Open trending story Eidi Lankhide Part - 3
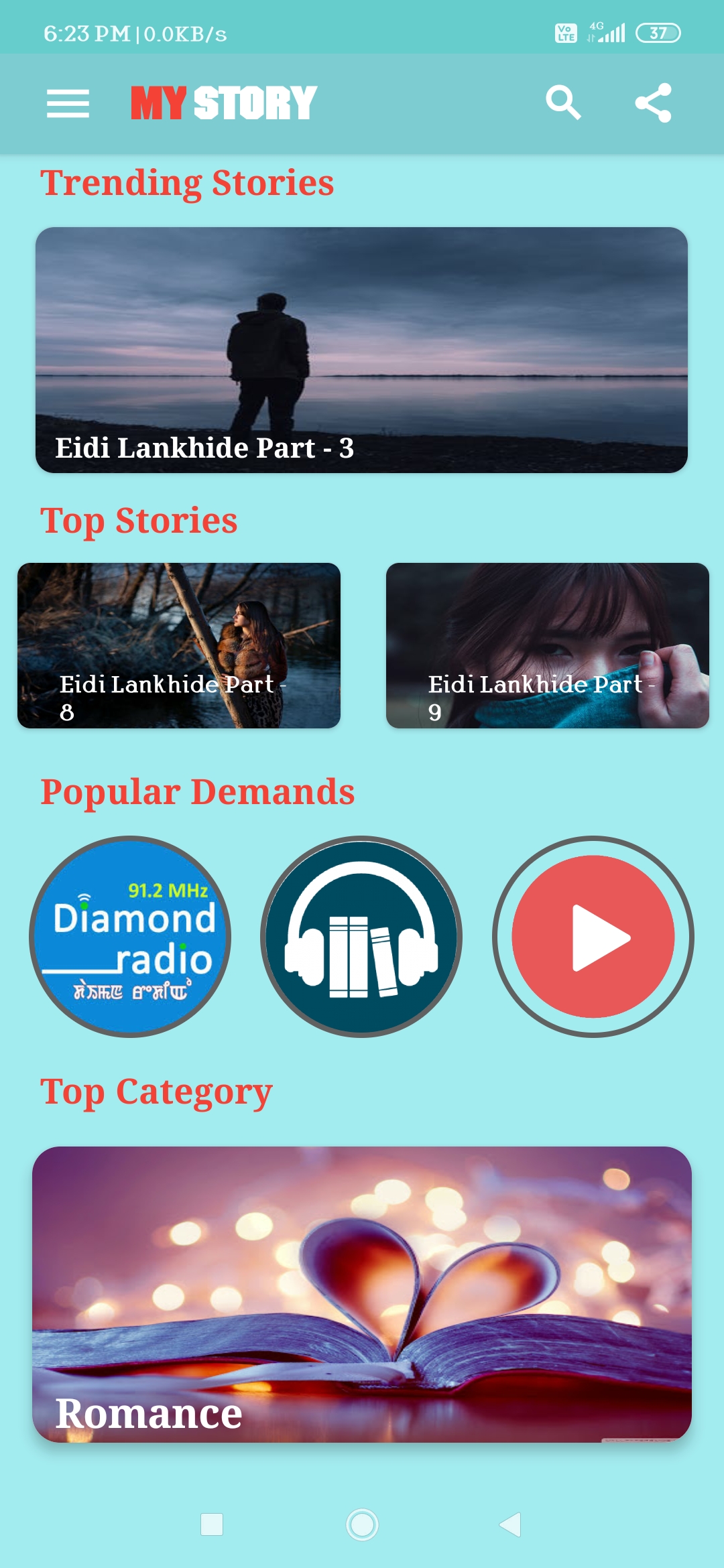 click(361, 350)
